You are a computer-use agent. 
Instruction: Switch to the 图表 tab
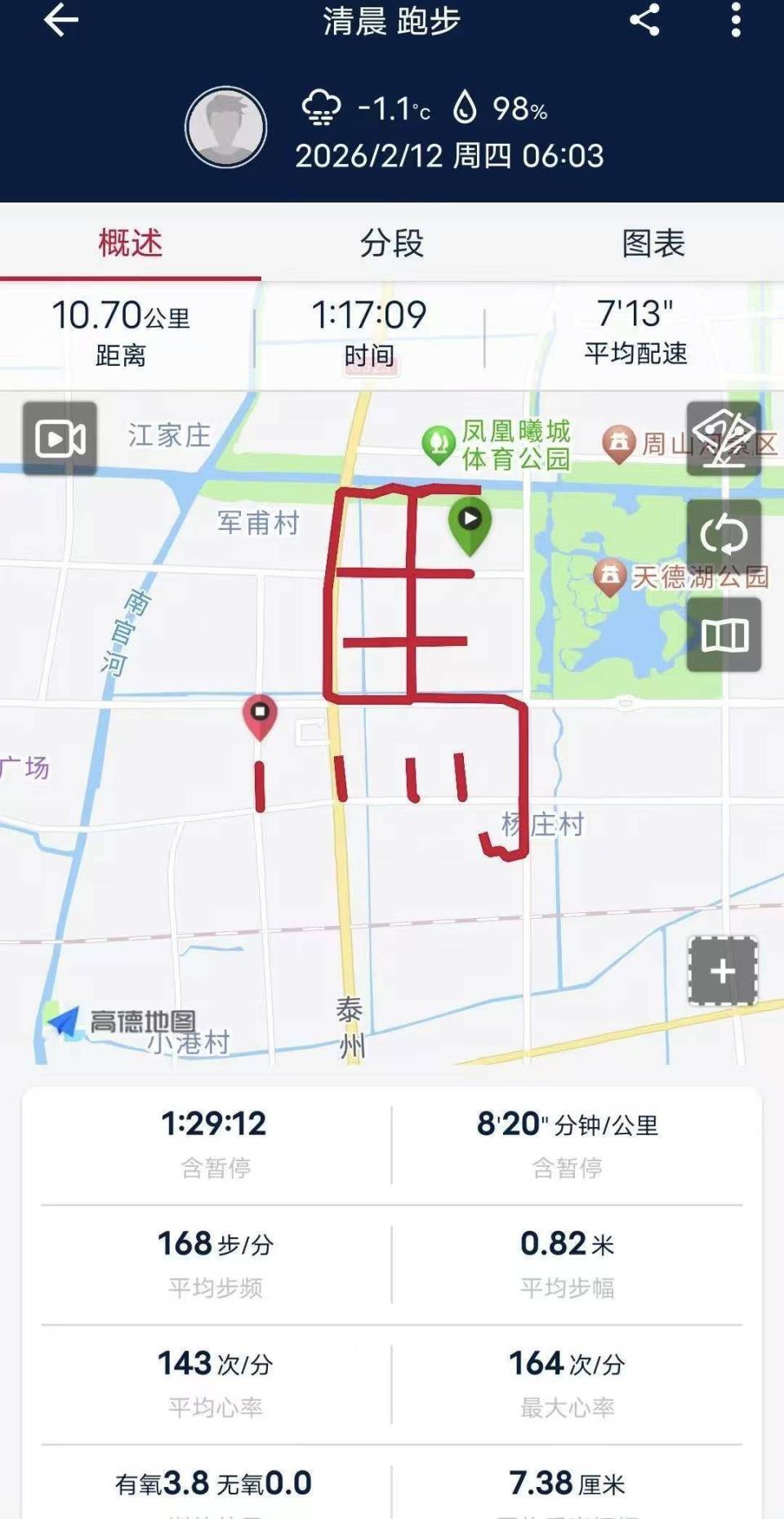coord(653,243)
